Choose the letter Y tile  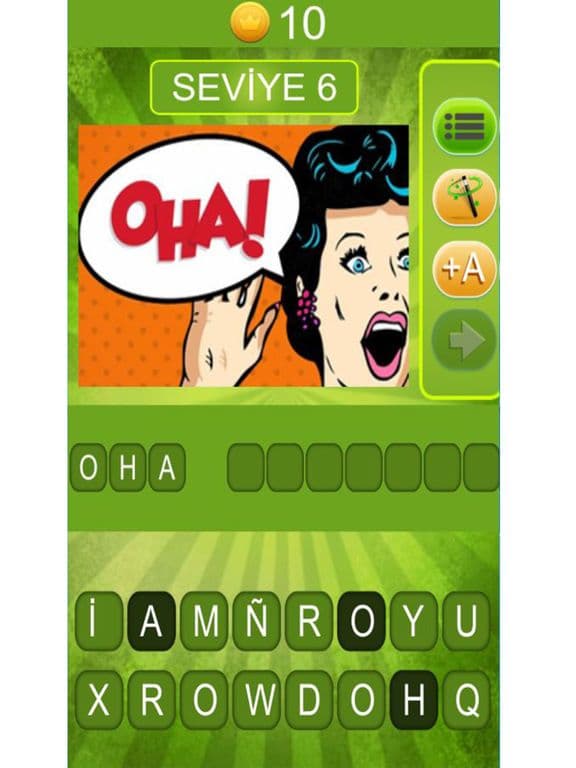(414, 621)
